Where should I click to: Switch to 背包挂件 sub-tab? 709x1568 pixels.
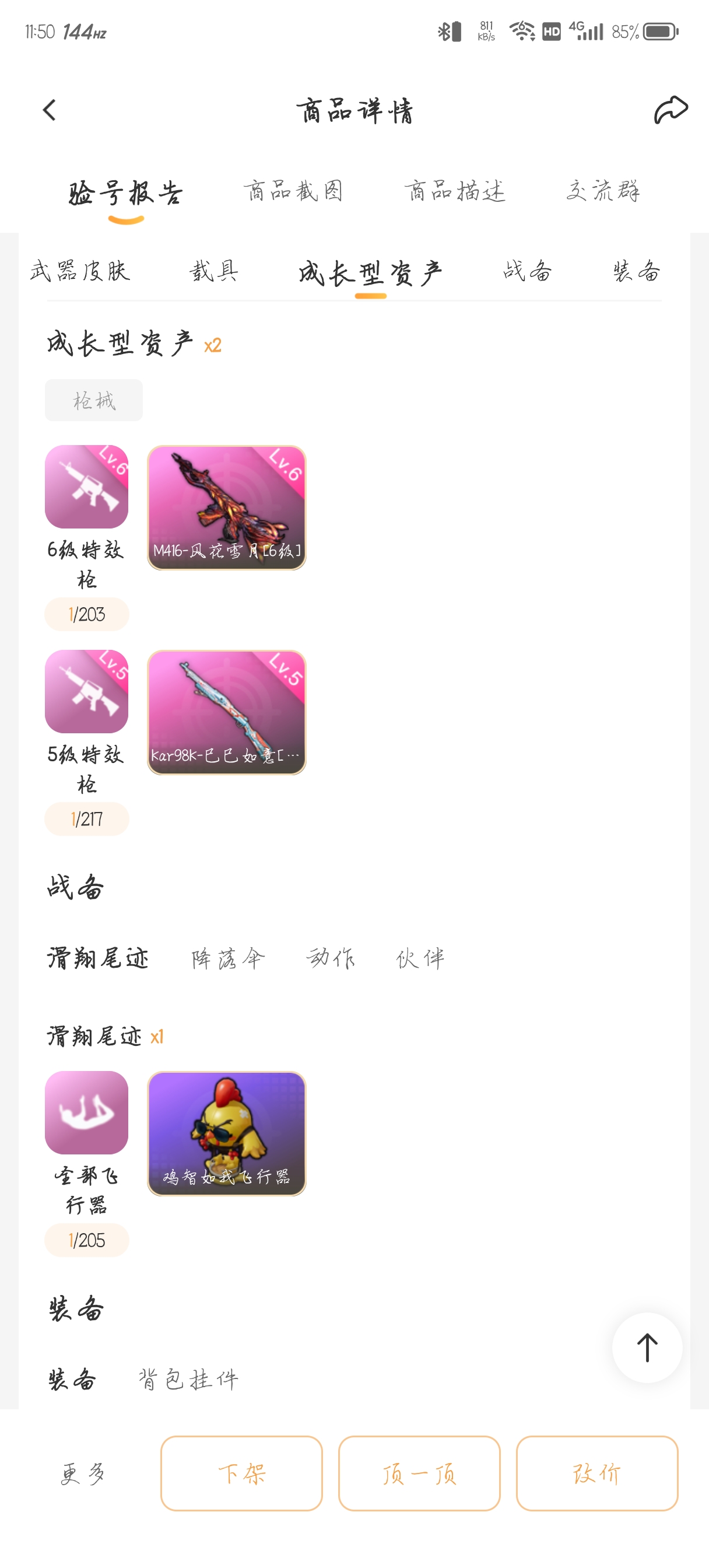pyautogui.click(x=188, y=1380)
